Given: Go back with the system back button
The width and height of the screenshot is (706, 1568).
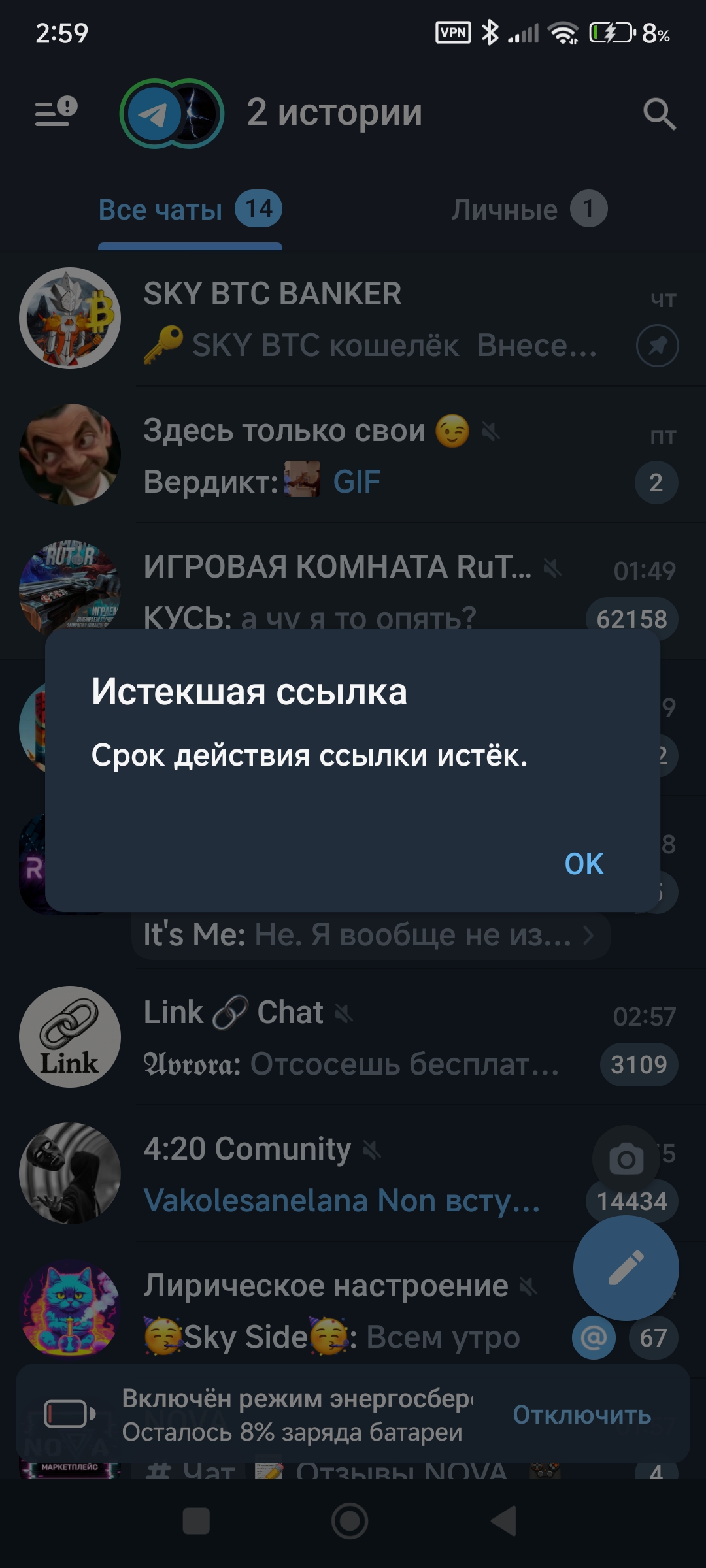Looking at the screenshot, I should point(504,1521).
